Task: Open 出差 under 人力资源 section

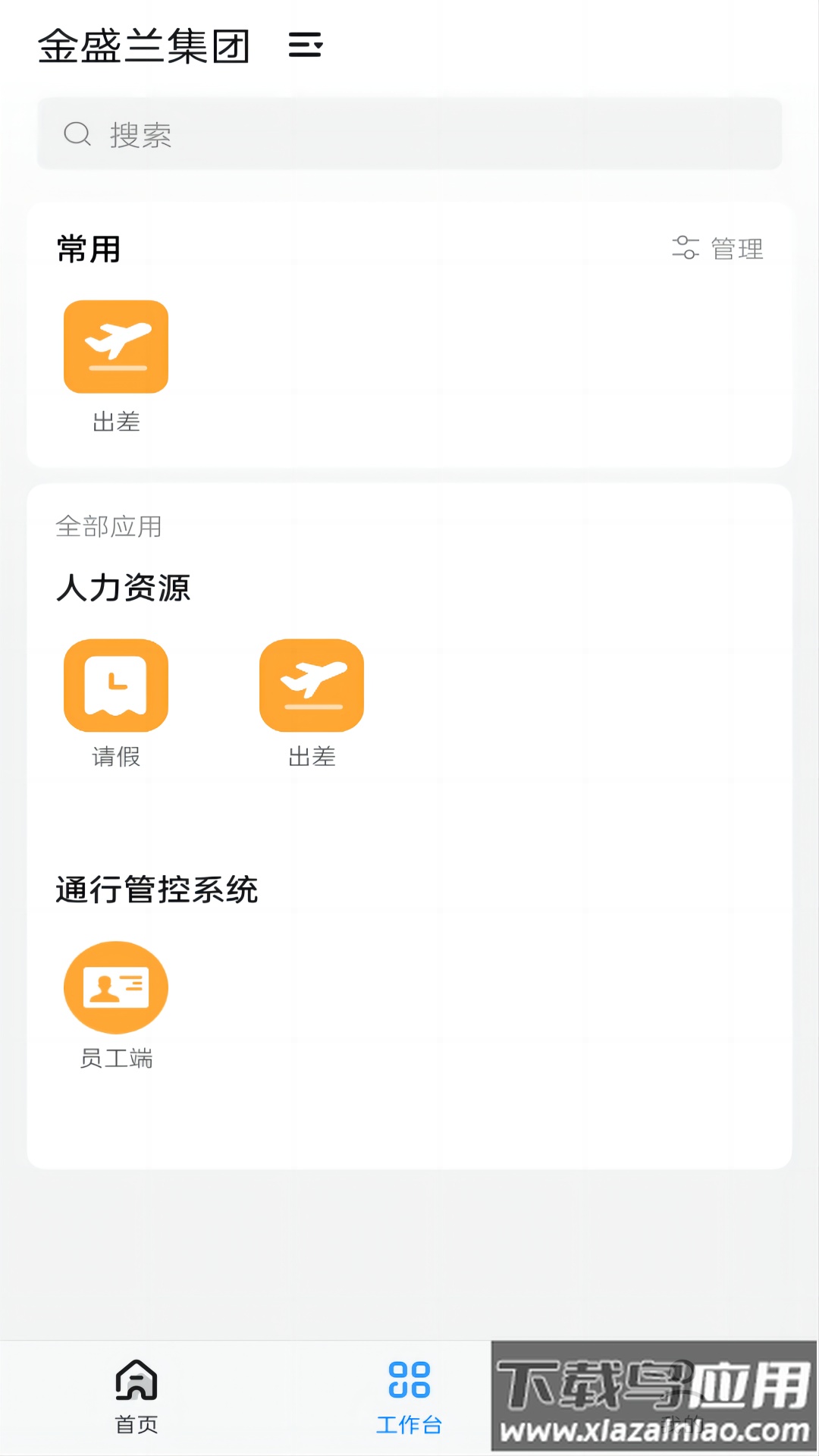Action: 311,684
